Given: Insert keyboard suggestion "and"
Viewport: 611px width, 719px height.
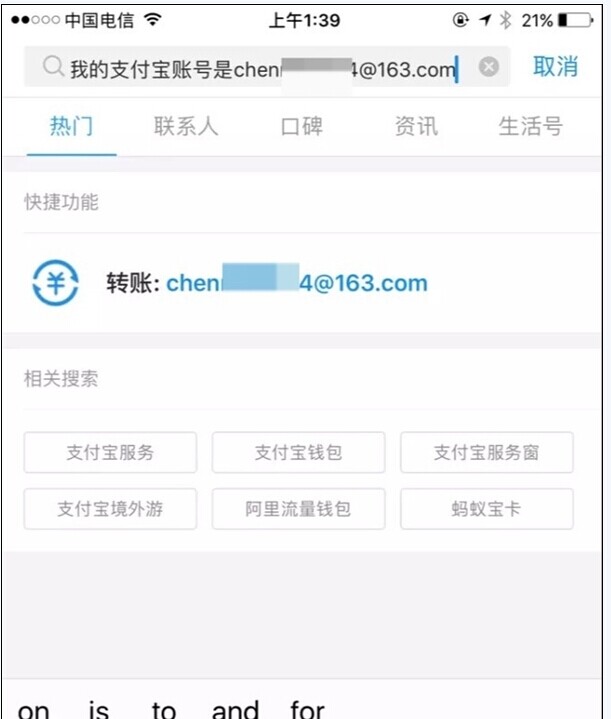Looking at the screenshot, I should [235, 709].
